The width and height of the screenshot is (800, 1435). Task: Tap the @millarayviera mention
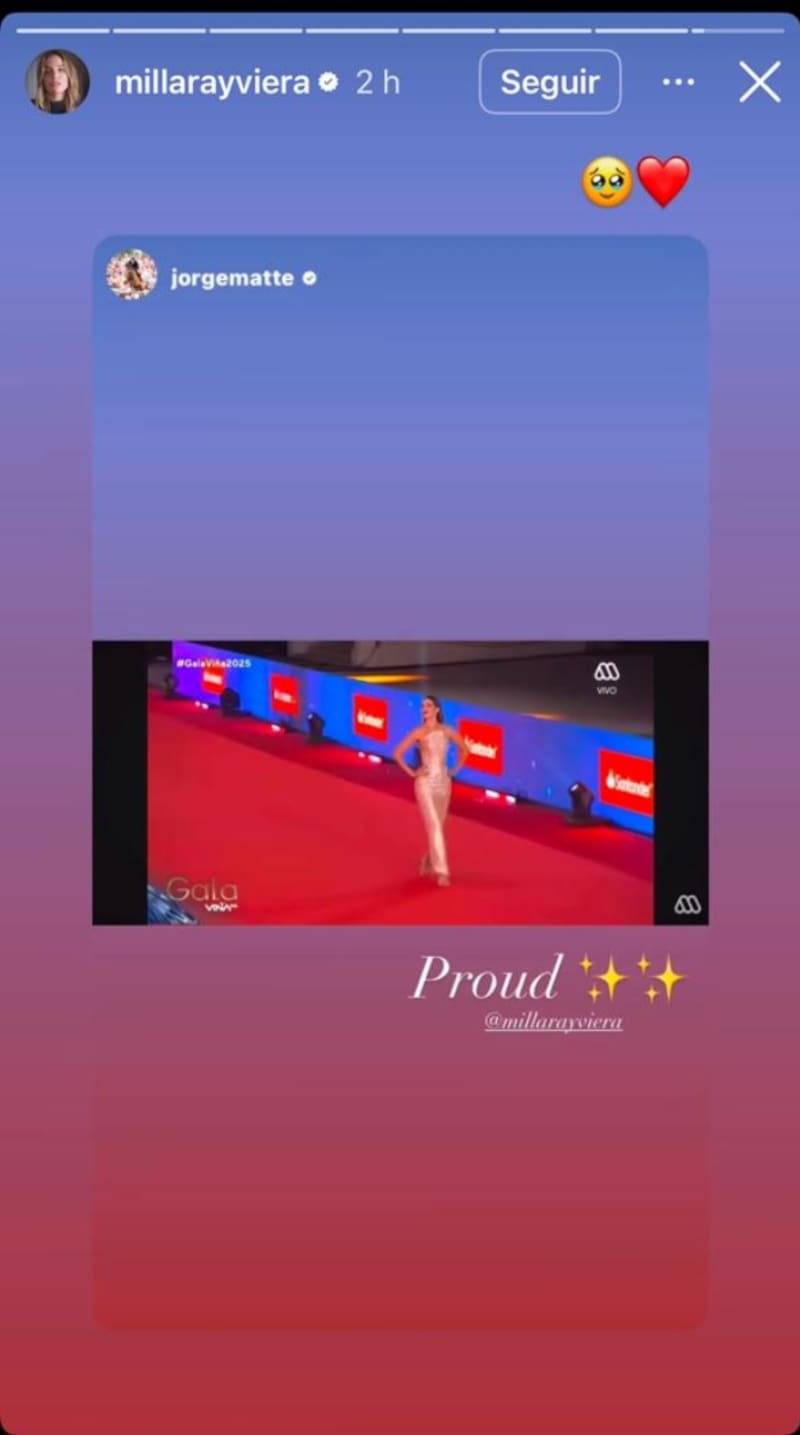pyautogui.click(x=553, y=1023)
